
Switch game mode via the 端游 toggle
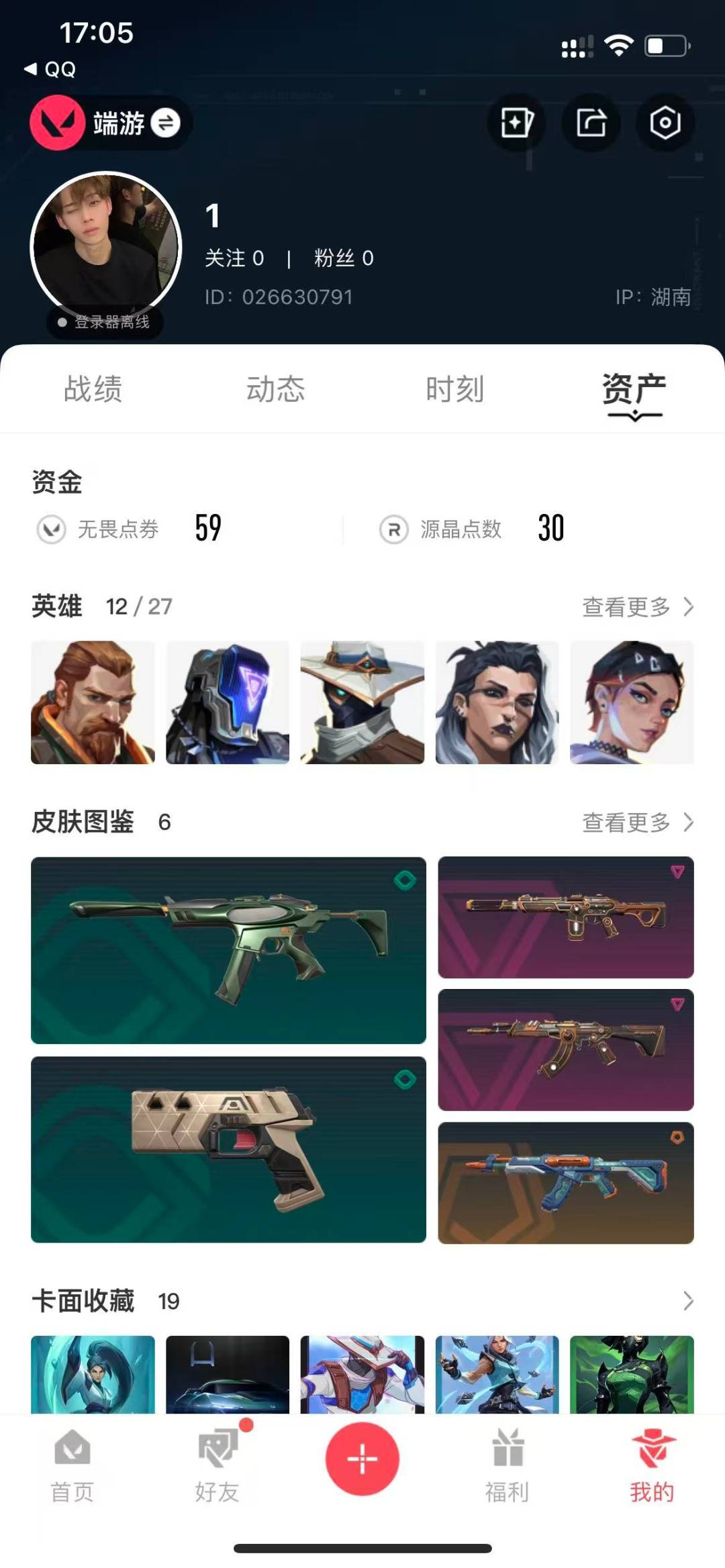tap(165, 123)
